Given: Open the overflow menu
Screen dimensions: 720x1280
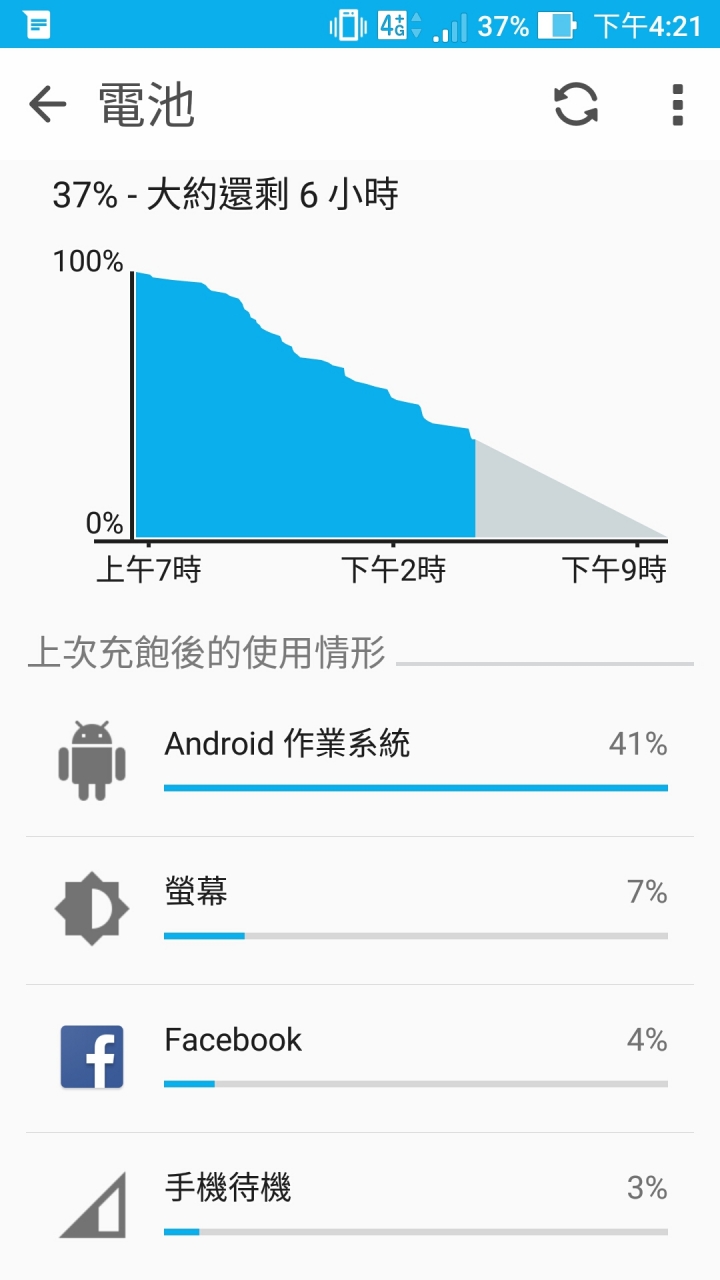Looking at the screenshot, I should pyautogui.click(x=678, y=104).
